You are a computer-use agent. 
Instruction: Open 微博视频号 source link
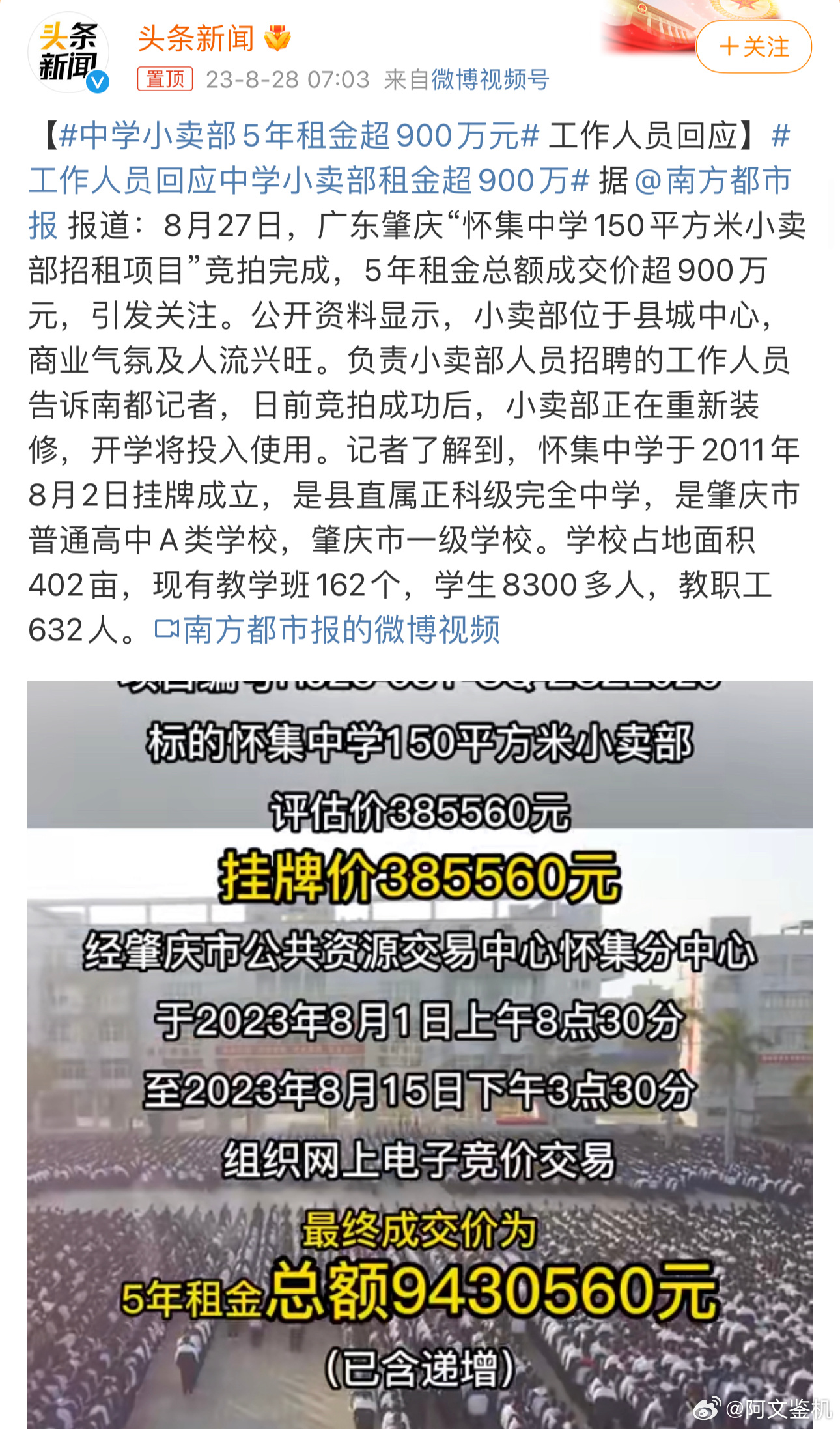click(x=490, y=79)
